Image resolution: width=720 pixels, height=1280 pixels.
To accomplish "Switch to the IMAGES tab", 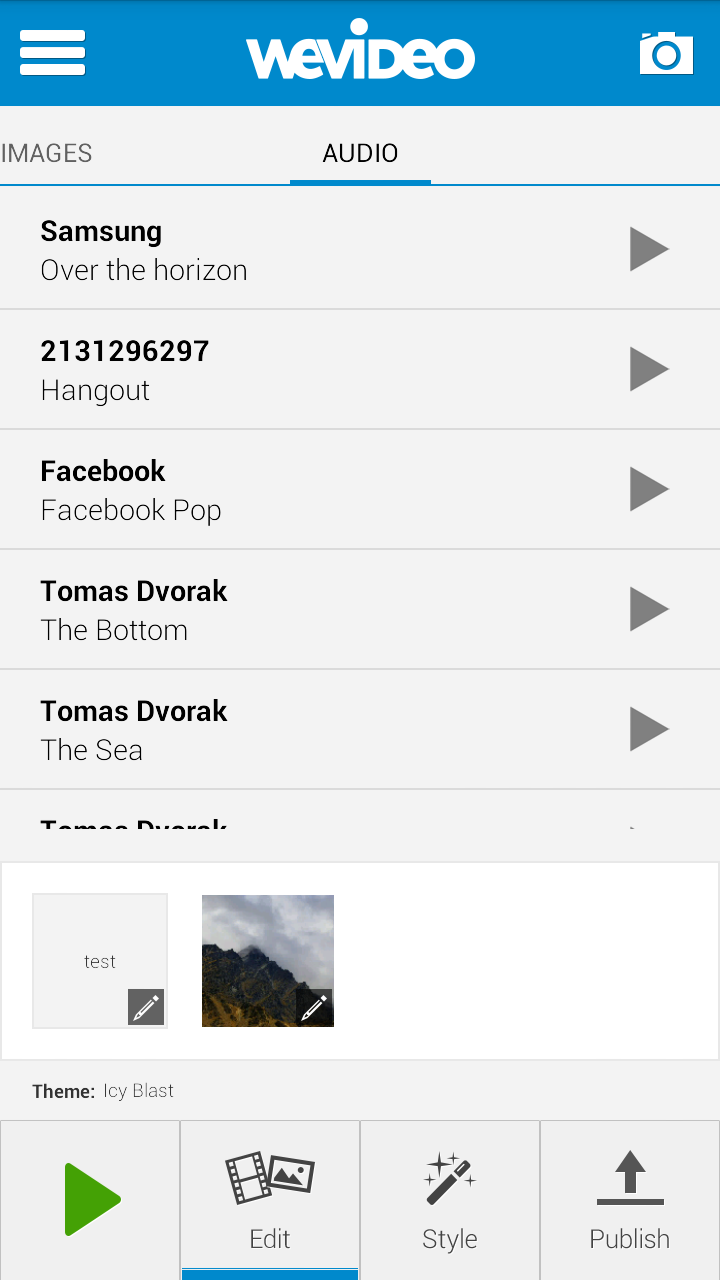I will 46,152.
